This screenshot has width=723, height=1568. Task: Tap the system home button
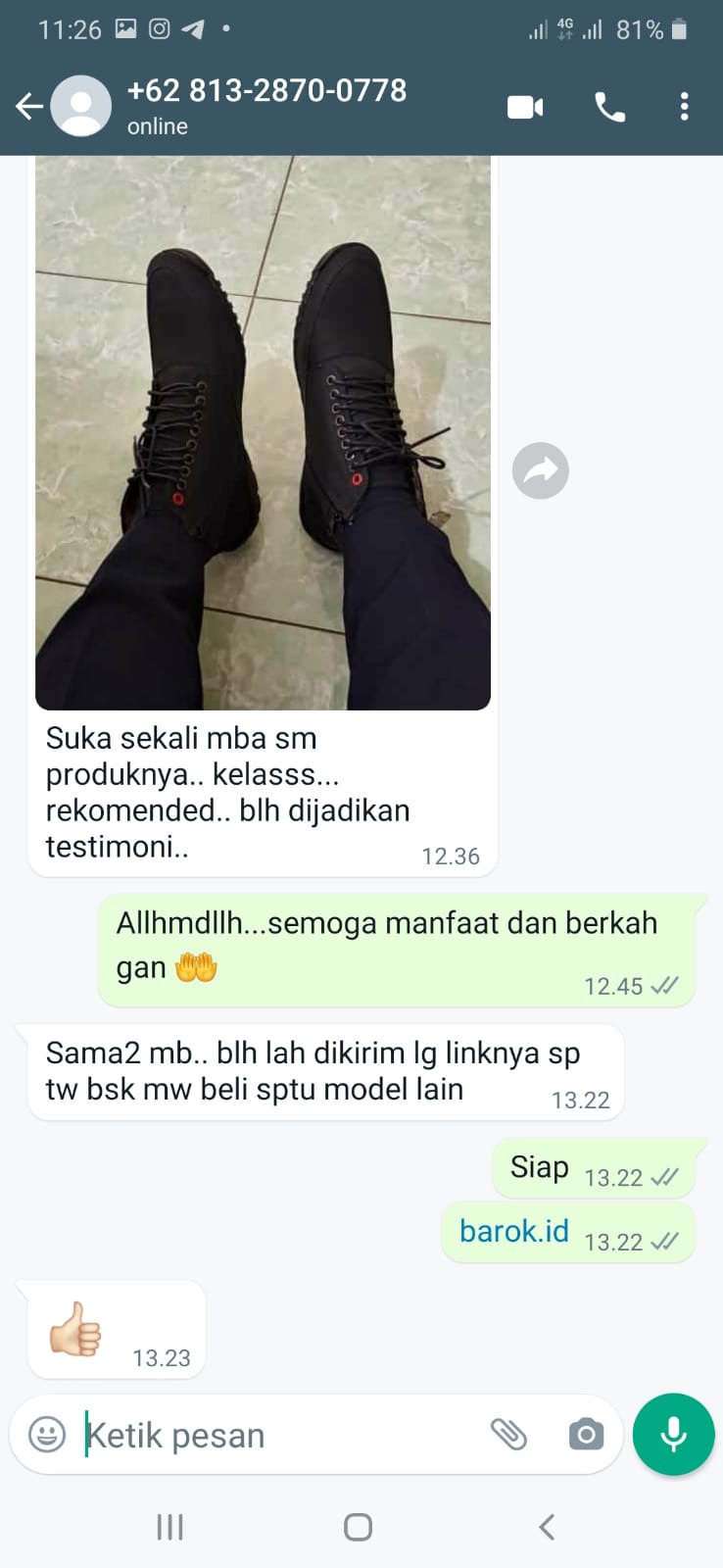[358, 1527]
